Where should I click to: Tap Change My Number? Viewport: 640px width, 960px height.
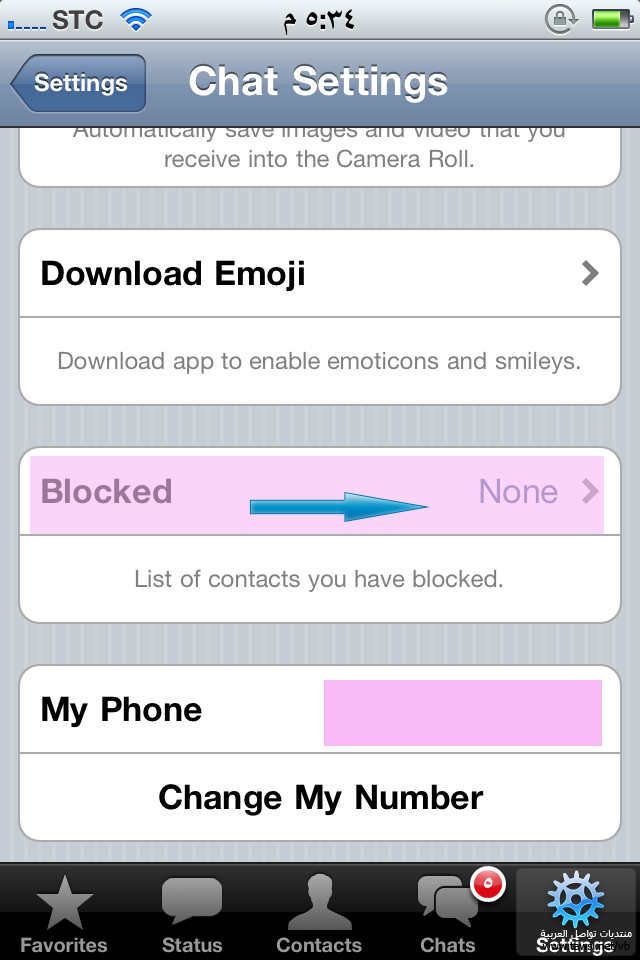pos(320,798)
